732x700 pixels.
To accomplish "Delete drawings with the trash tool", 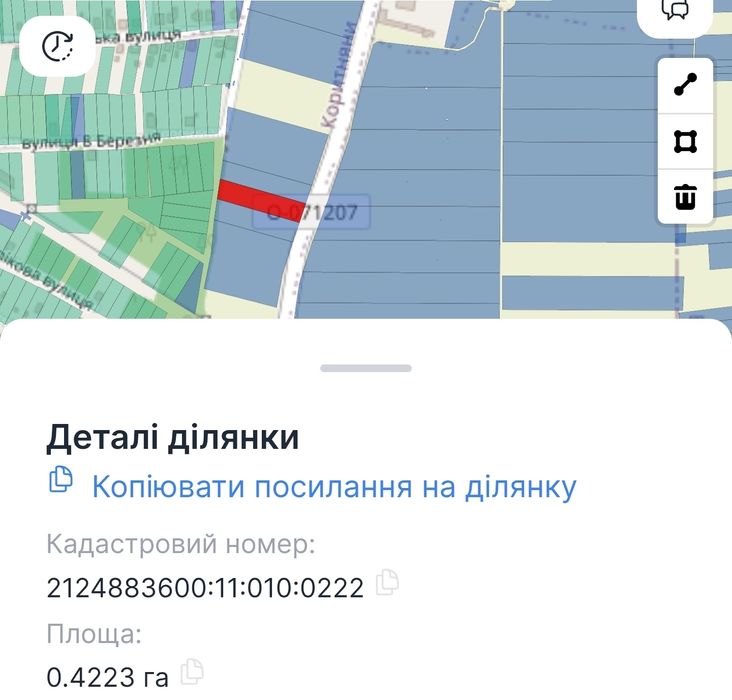I will click(x=685, y=197).
